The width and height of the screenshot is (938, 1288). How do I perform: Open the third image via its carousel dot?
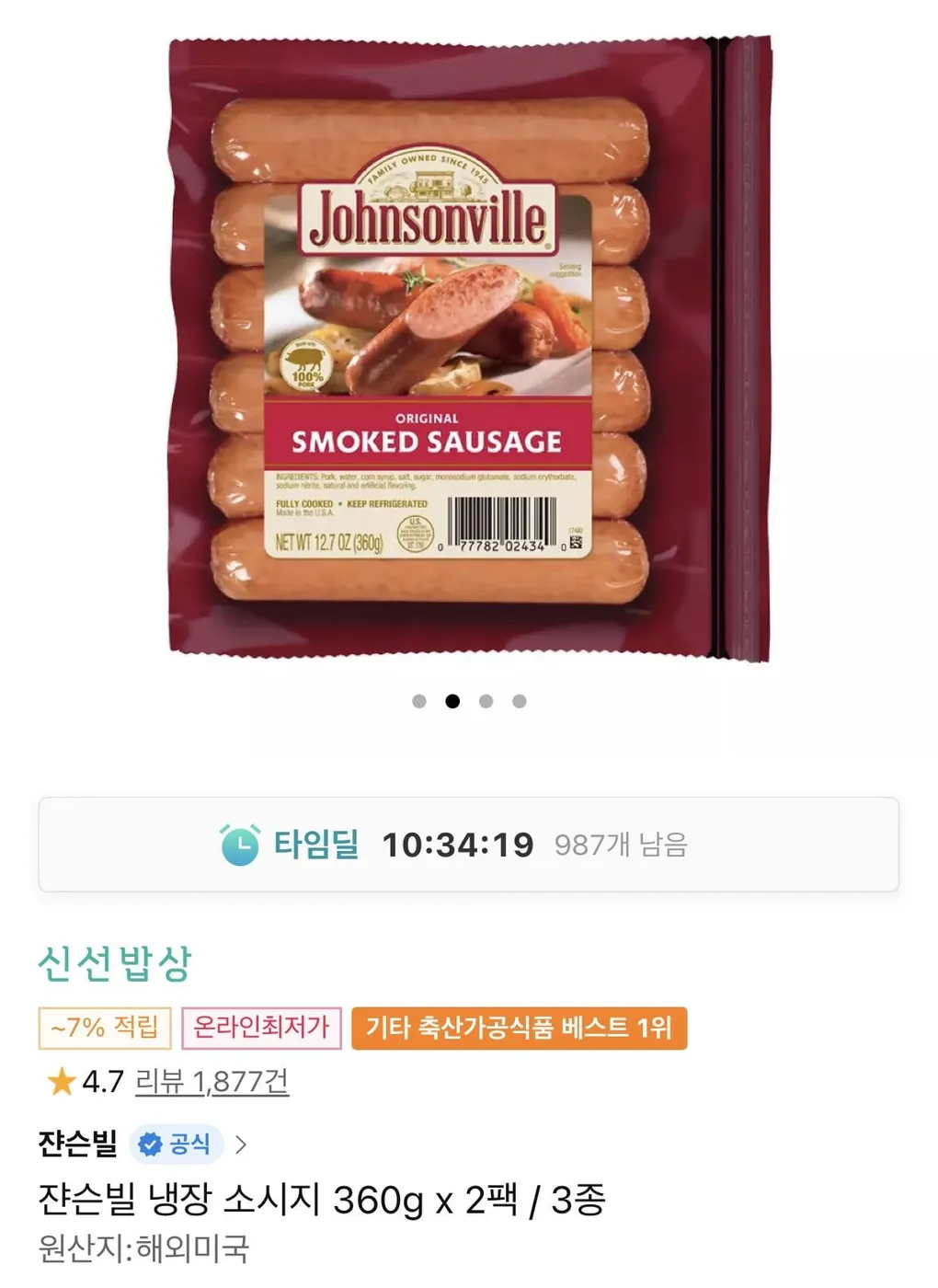pyautogui.click(x=484, y=700)
